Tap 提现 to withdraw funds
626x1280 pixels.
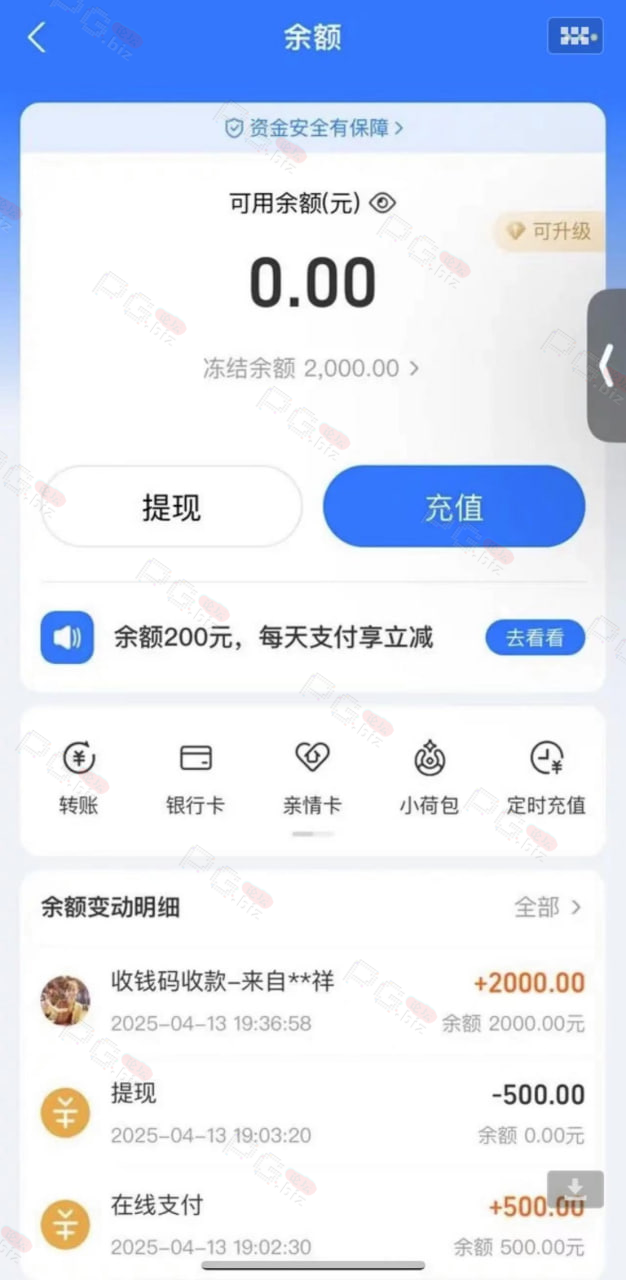171,507
